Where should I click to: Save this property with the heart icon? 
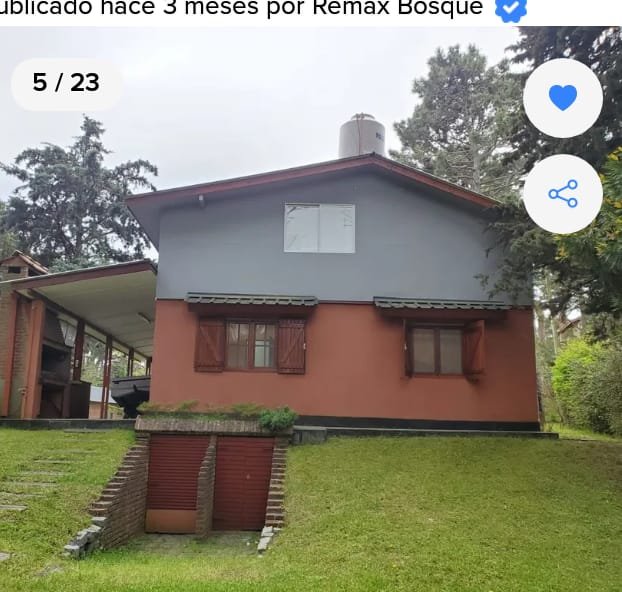click(x=562, y=98)
